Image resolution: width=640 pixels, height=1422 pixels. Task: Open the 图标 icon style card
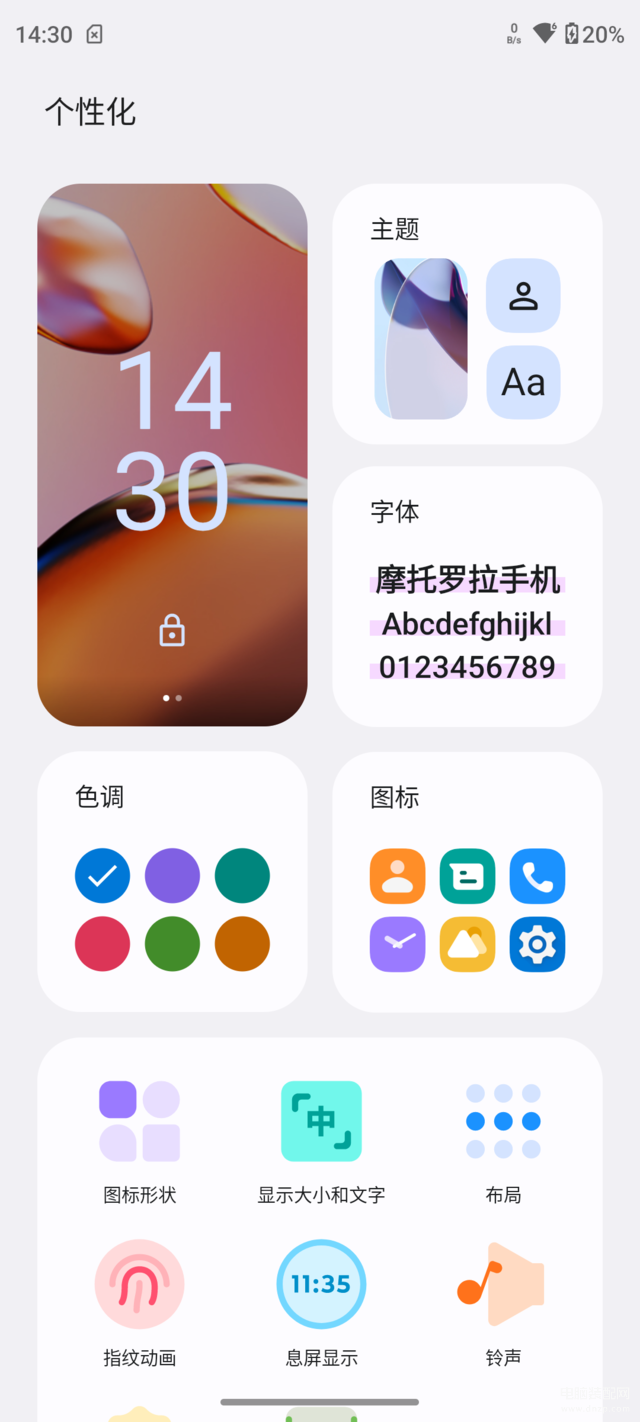click(x=467, y=882)
